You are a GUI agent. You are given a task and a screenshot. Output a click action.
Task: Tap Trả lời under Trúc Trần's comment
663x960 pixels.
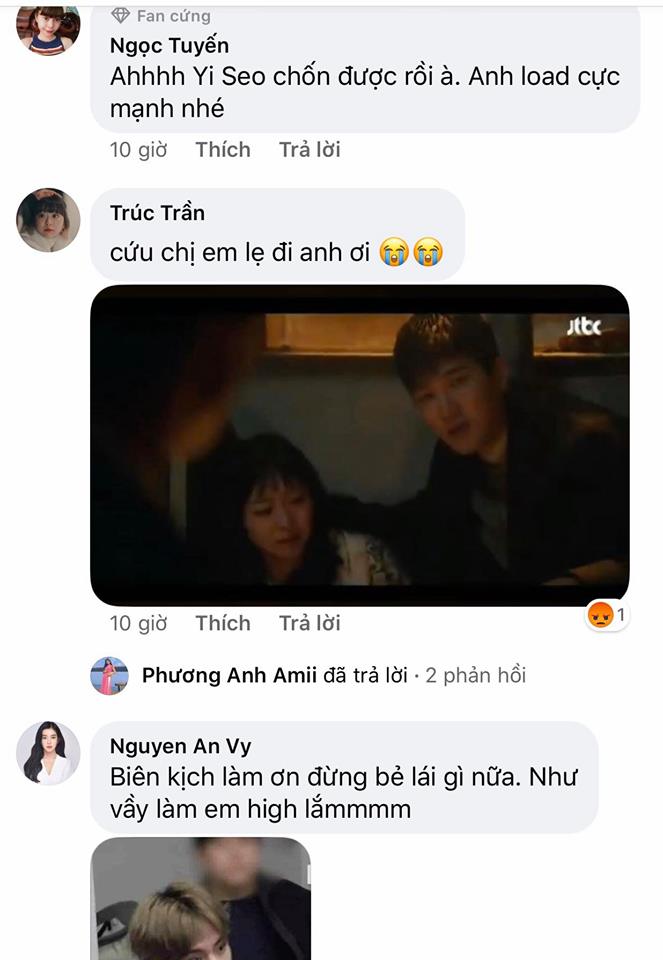coord(309,623)
